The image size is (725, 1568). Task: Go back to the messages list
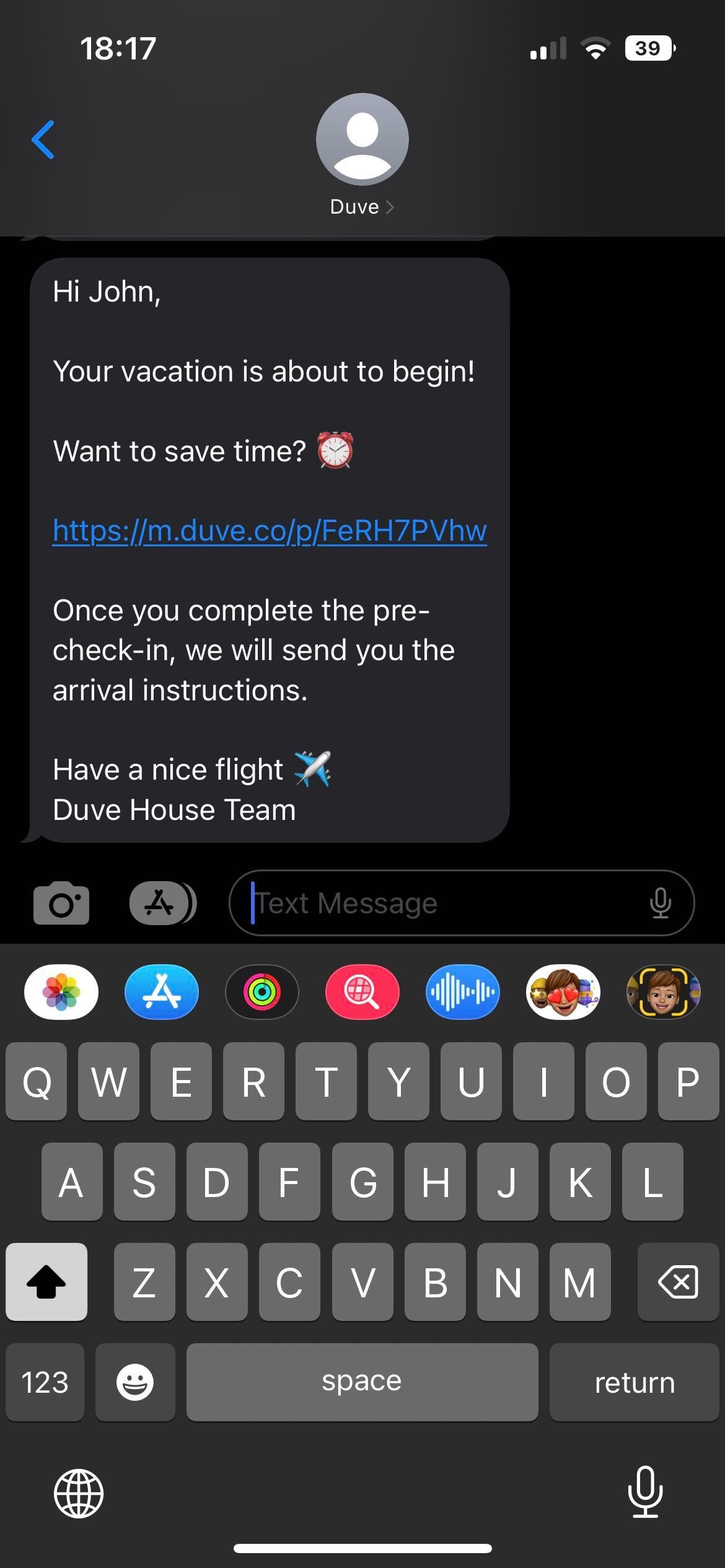43,140
